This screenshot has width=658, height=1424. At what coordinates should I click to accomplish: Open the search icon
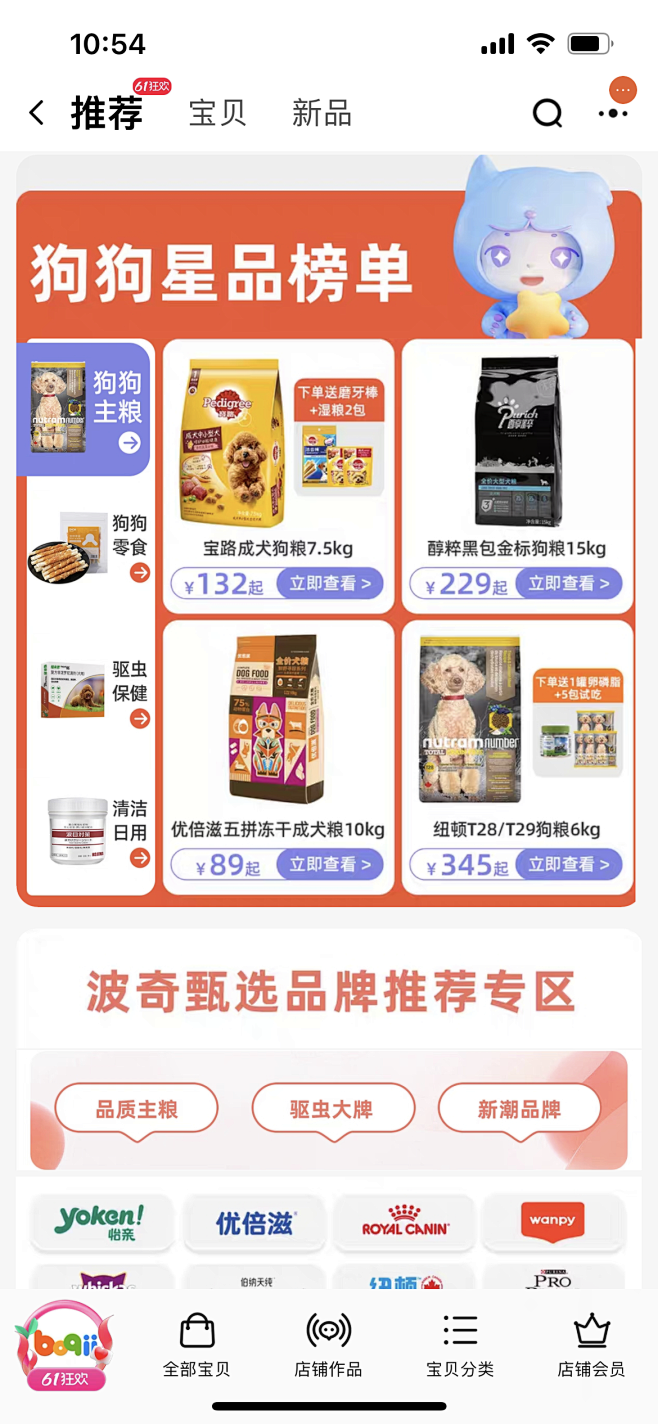(x=547, y=114)
